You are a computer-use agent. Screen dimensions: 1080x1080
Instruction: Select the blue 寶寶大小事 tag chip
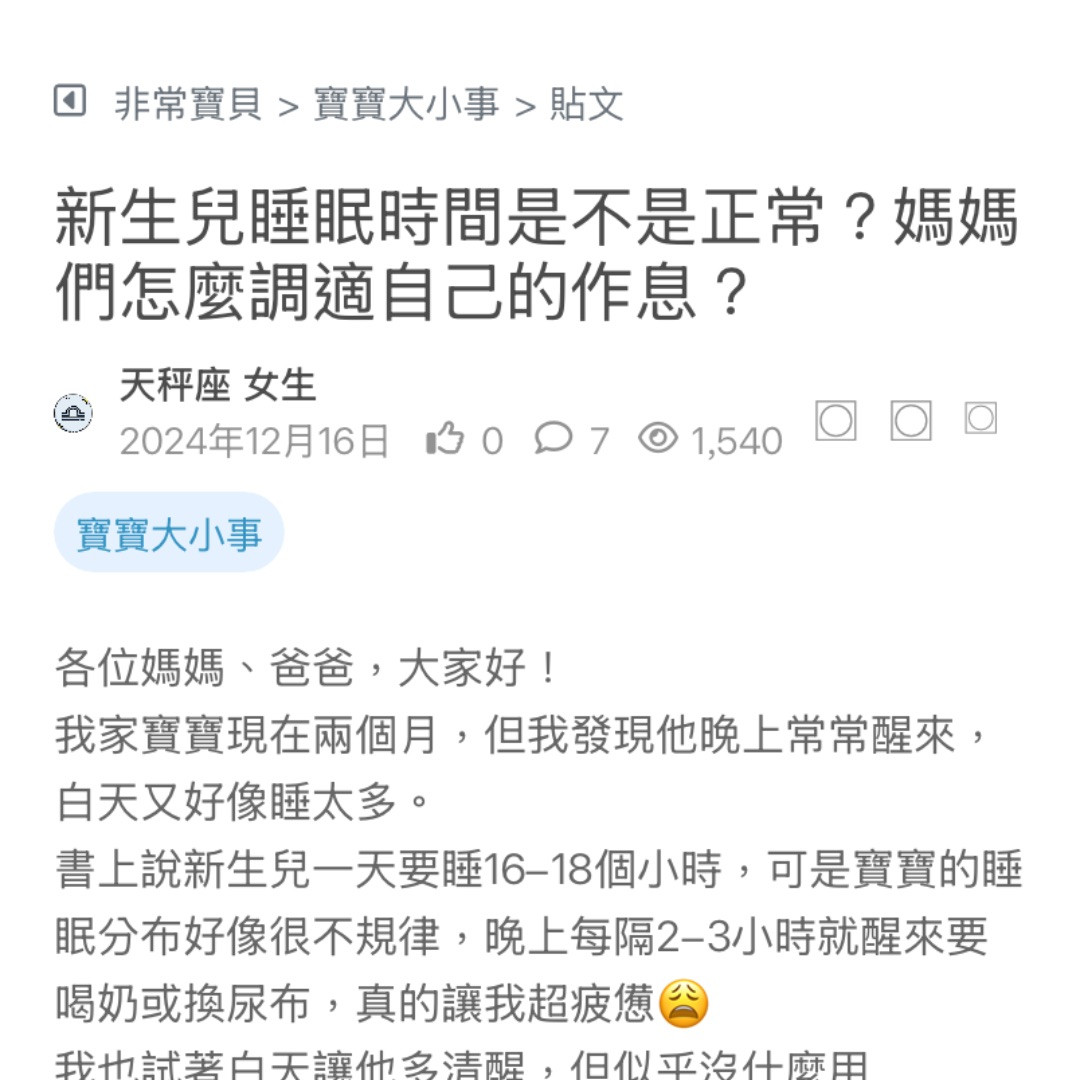tap(169, 534)
